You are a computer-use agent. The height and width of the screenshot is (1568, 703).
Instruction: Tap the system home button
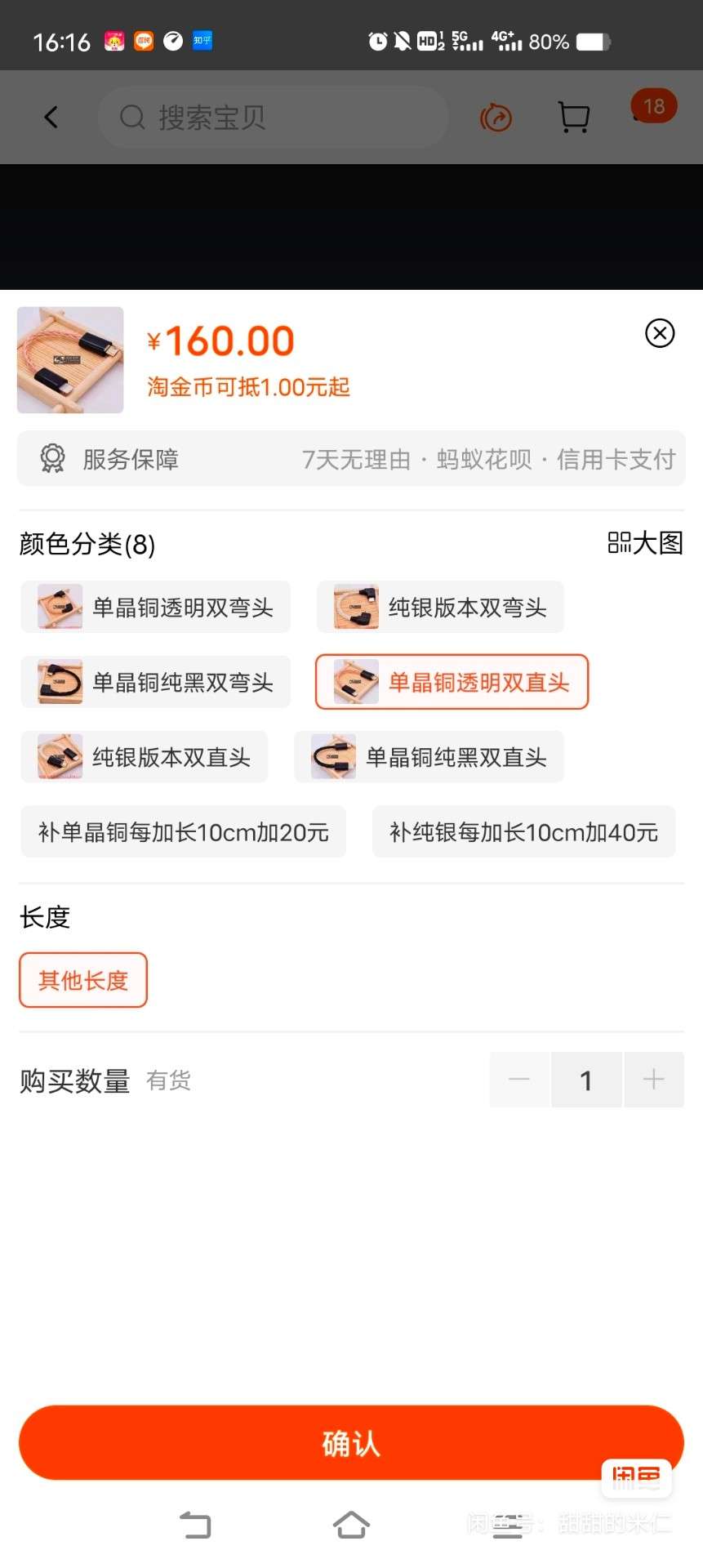351,1525
